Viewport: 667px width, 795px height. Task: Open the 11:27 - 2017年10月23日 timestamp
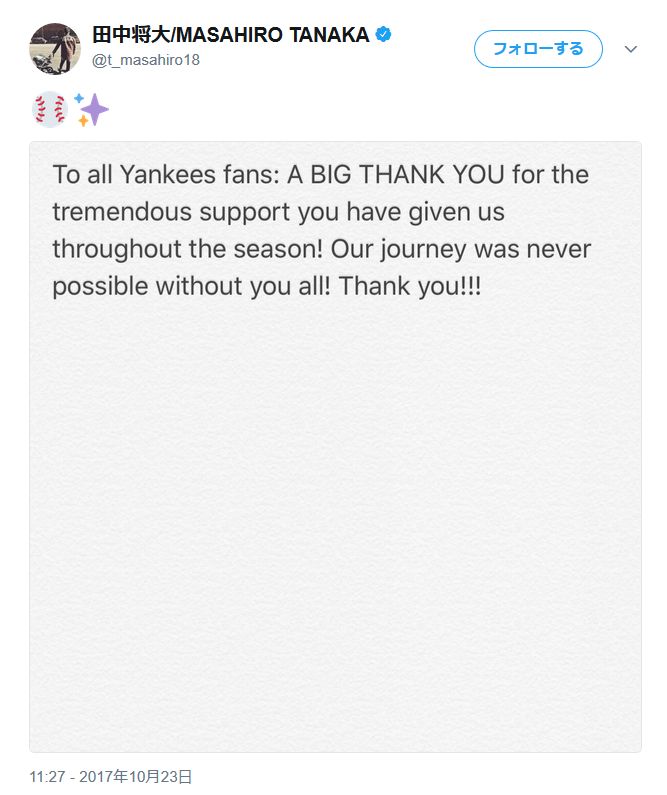click(111, 776)
